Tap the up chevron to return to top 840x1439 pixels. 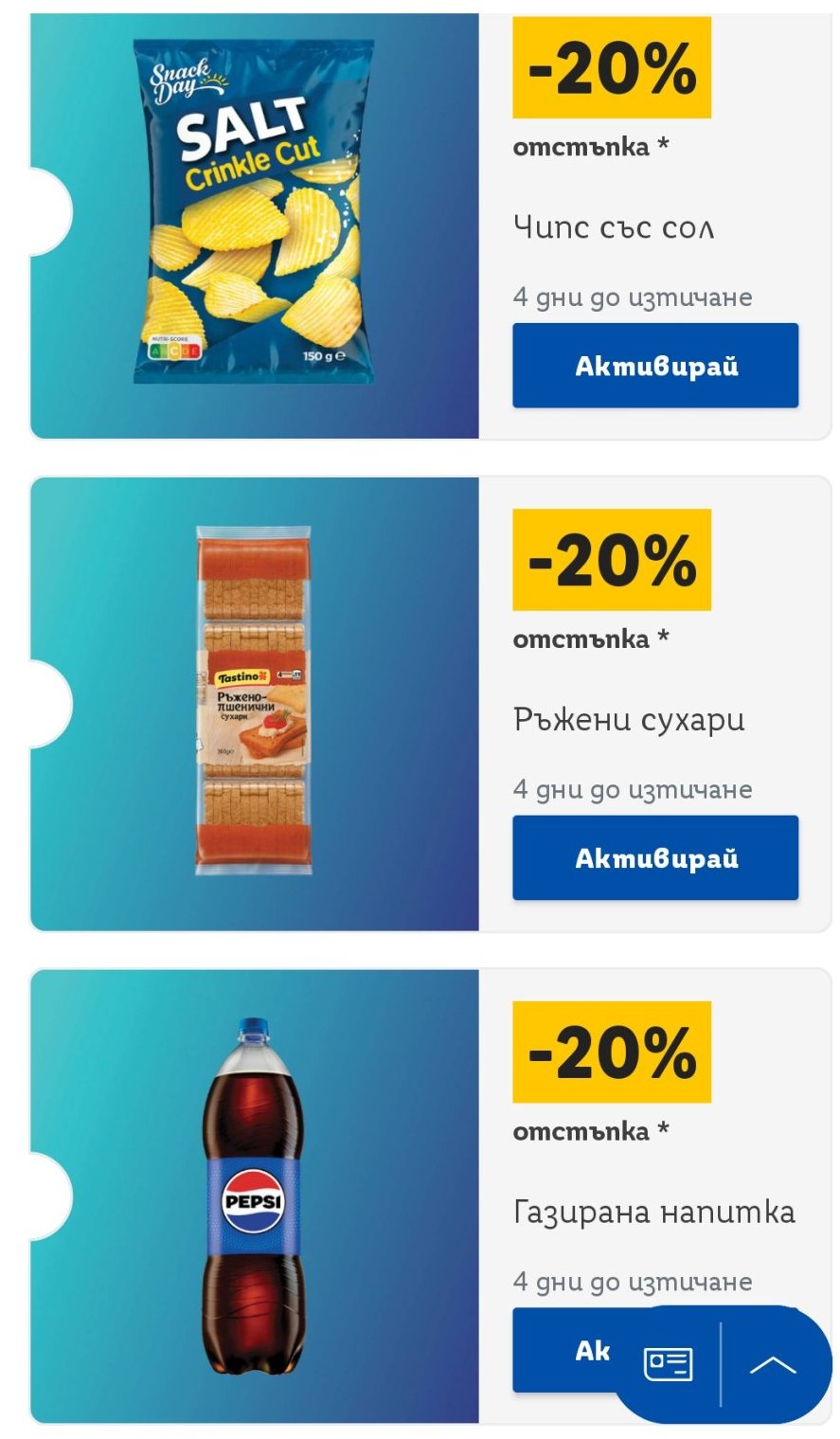(x=773, y=1364)
